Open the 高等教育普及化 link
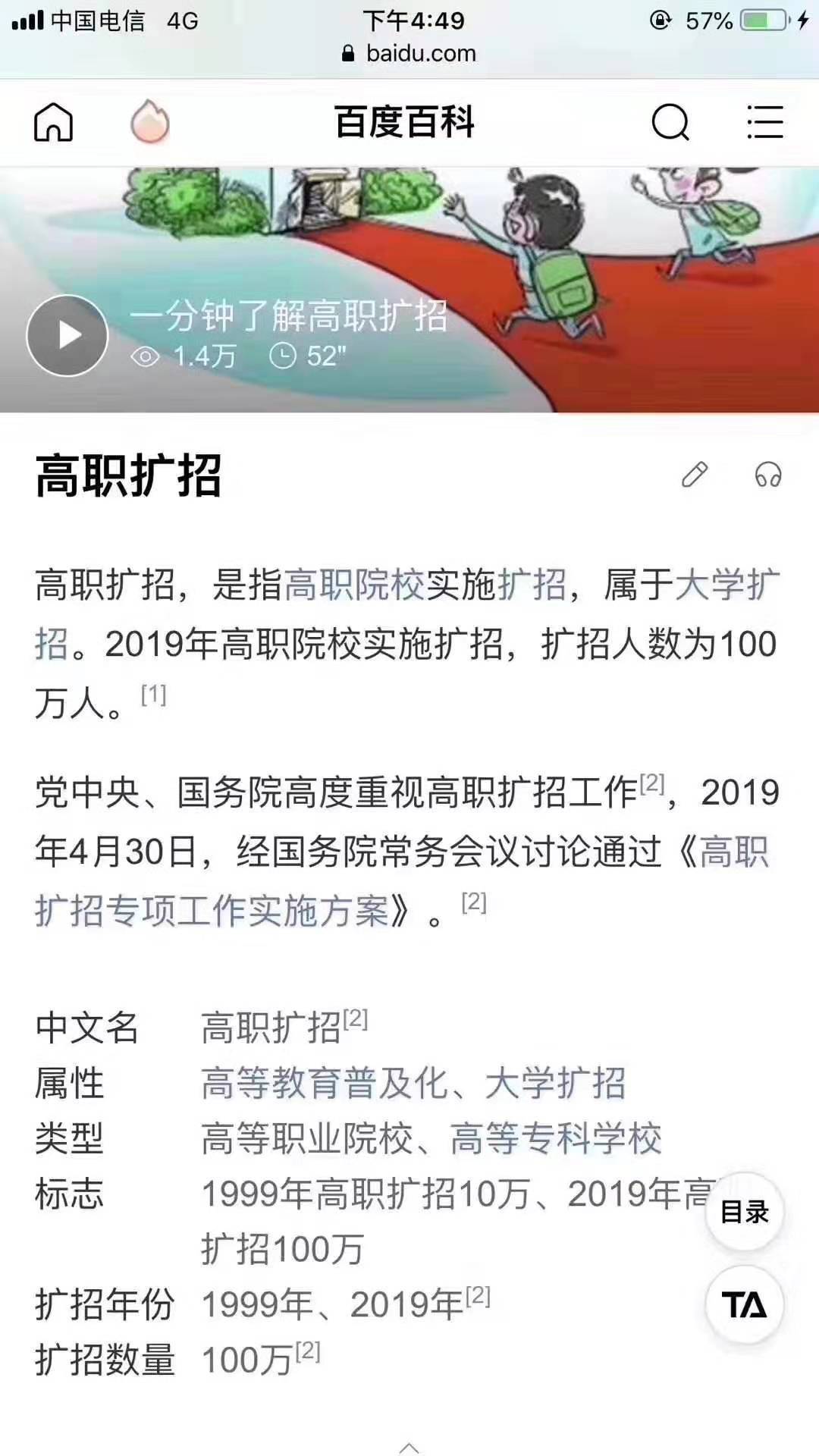Screen dimensions: 819x1456 [325, 1083]
